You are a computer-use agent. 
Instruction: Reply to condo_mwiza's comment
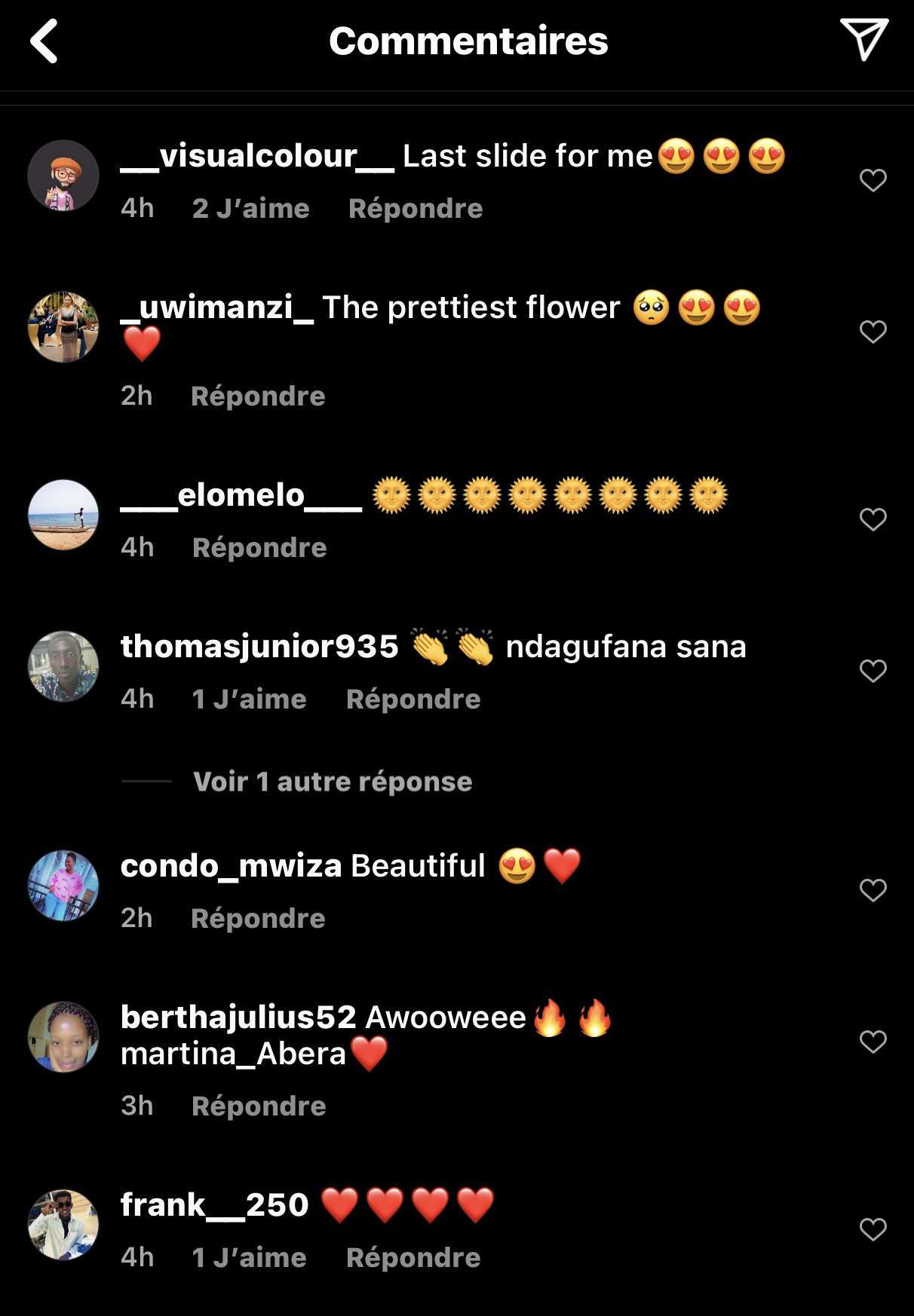[x=258, y=919]
